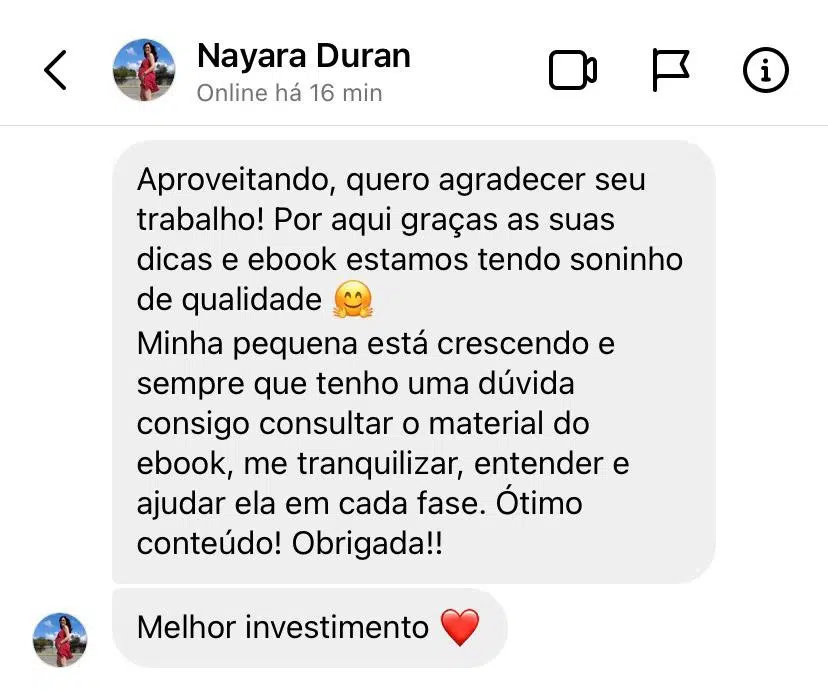Open conversation info details
The width and height of the screenshot is (828, 693).
[x=766, y=70]
